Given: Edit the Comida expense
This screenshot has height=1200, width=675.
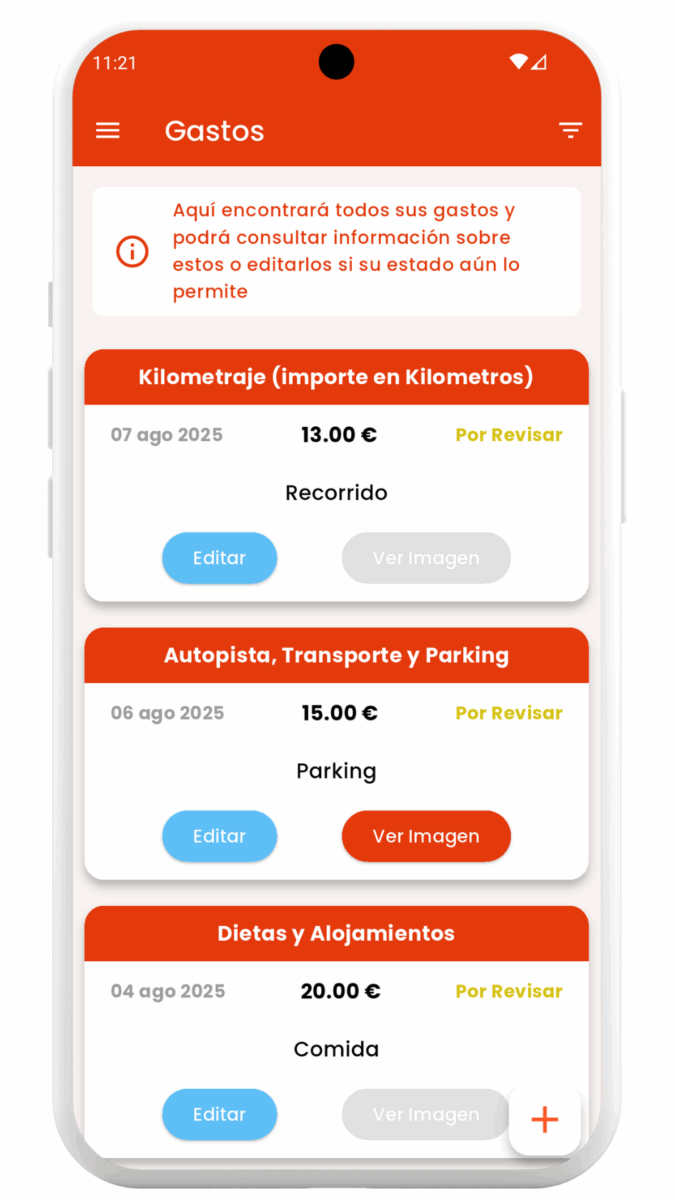Looking at the screenshot, I should 219,1114.
